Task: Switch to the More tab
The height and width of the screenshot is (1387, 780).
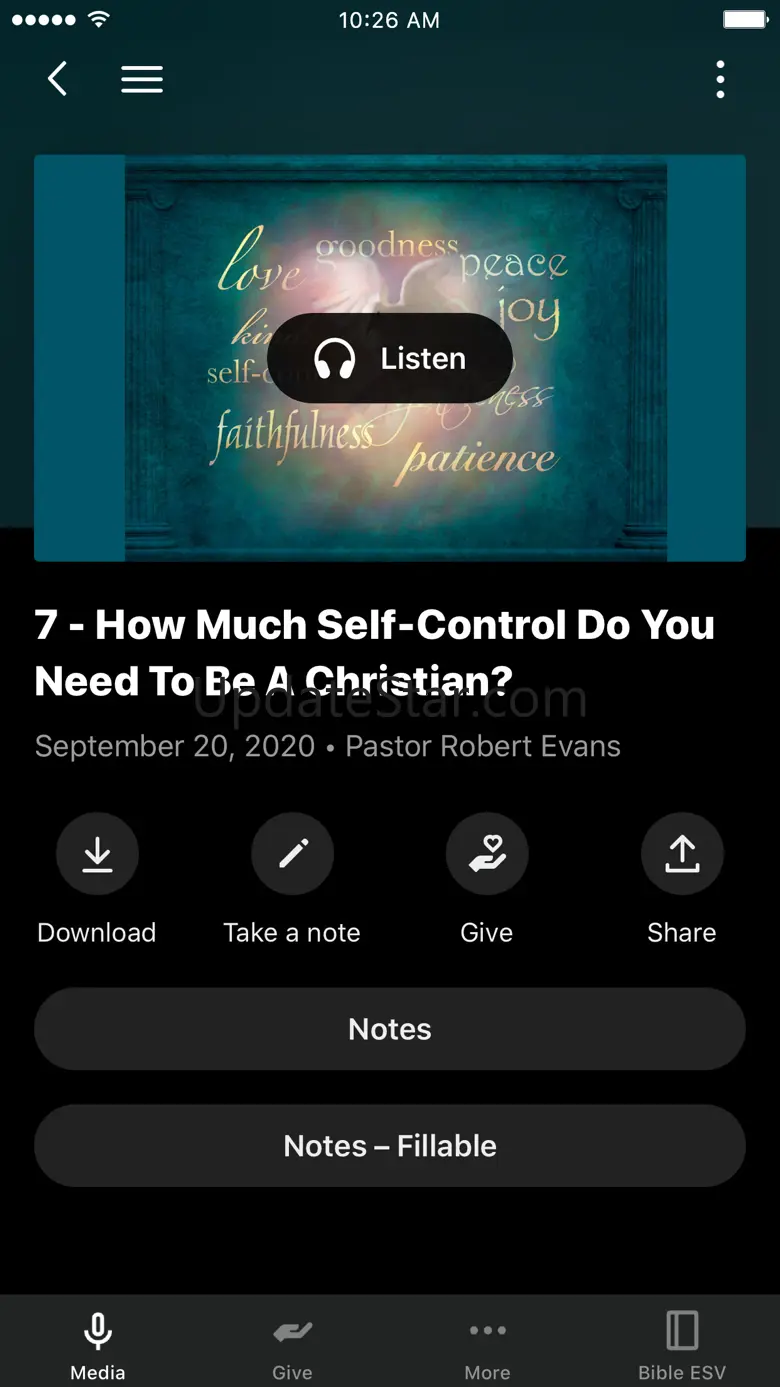Action: (x=488, y=1343)
